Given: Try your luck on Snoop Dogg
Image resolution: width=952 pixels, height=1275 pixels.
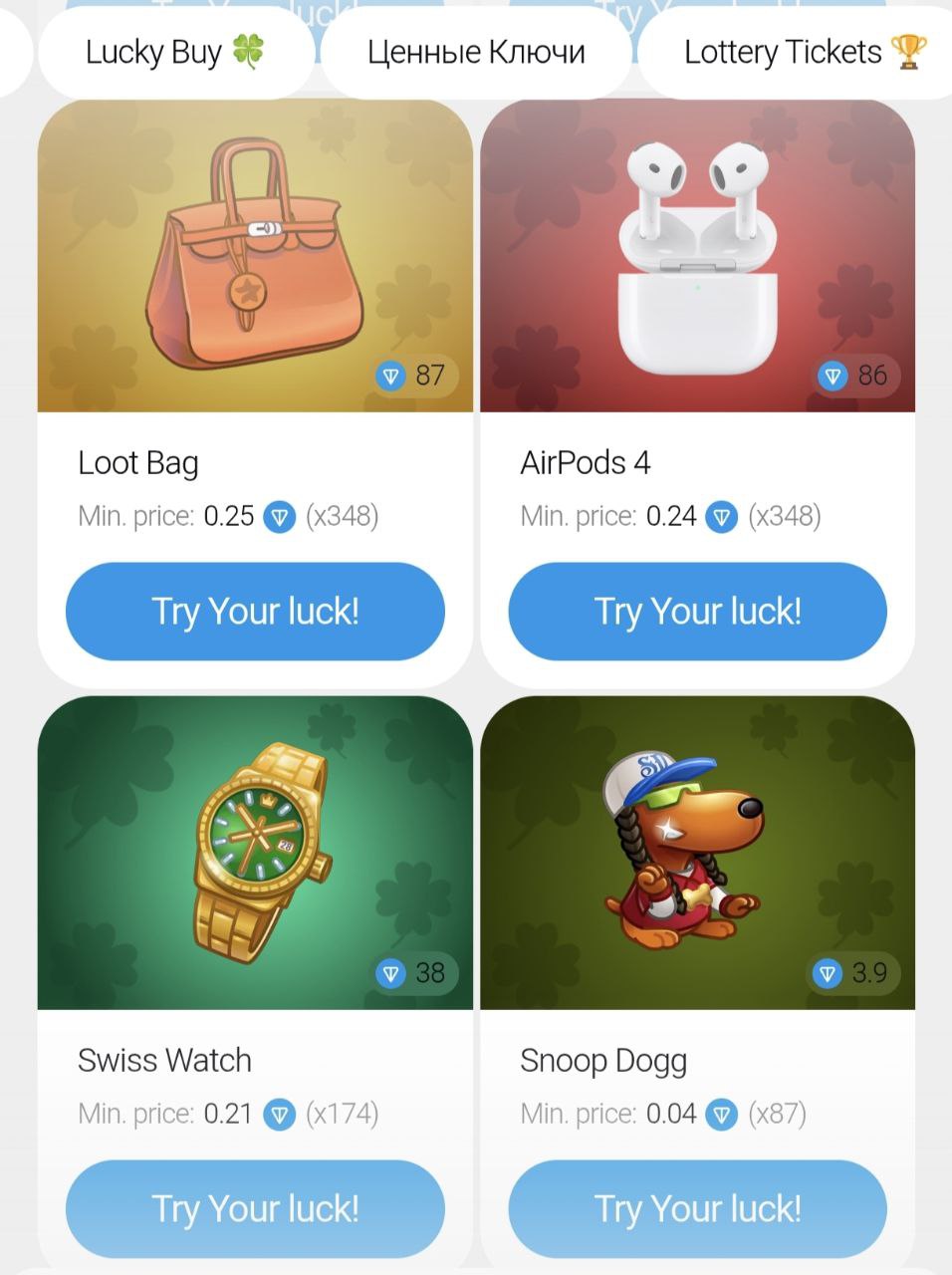Looking at the screenshot, I should 697,1208.
